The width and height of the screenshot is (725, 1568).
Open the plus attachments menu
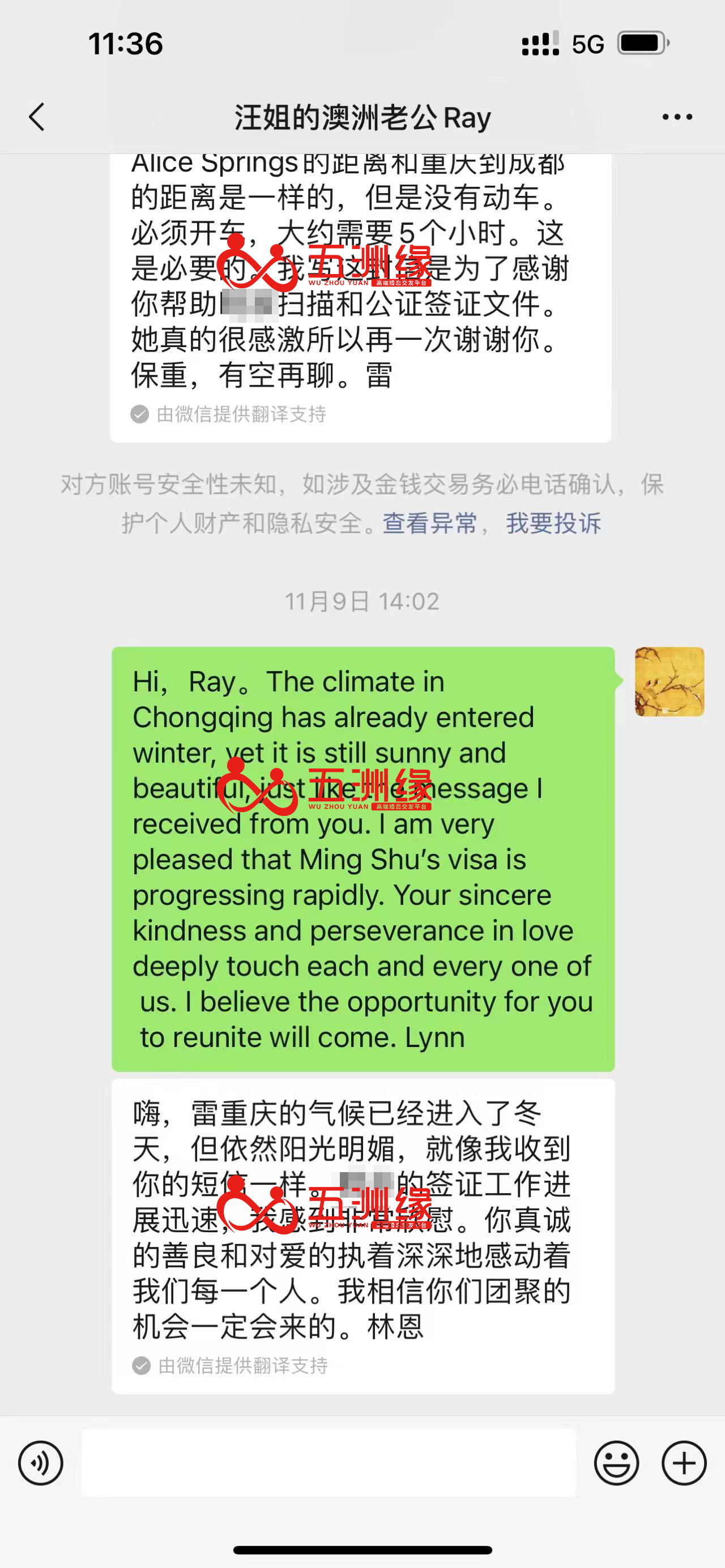(x=684, y=1463)
